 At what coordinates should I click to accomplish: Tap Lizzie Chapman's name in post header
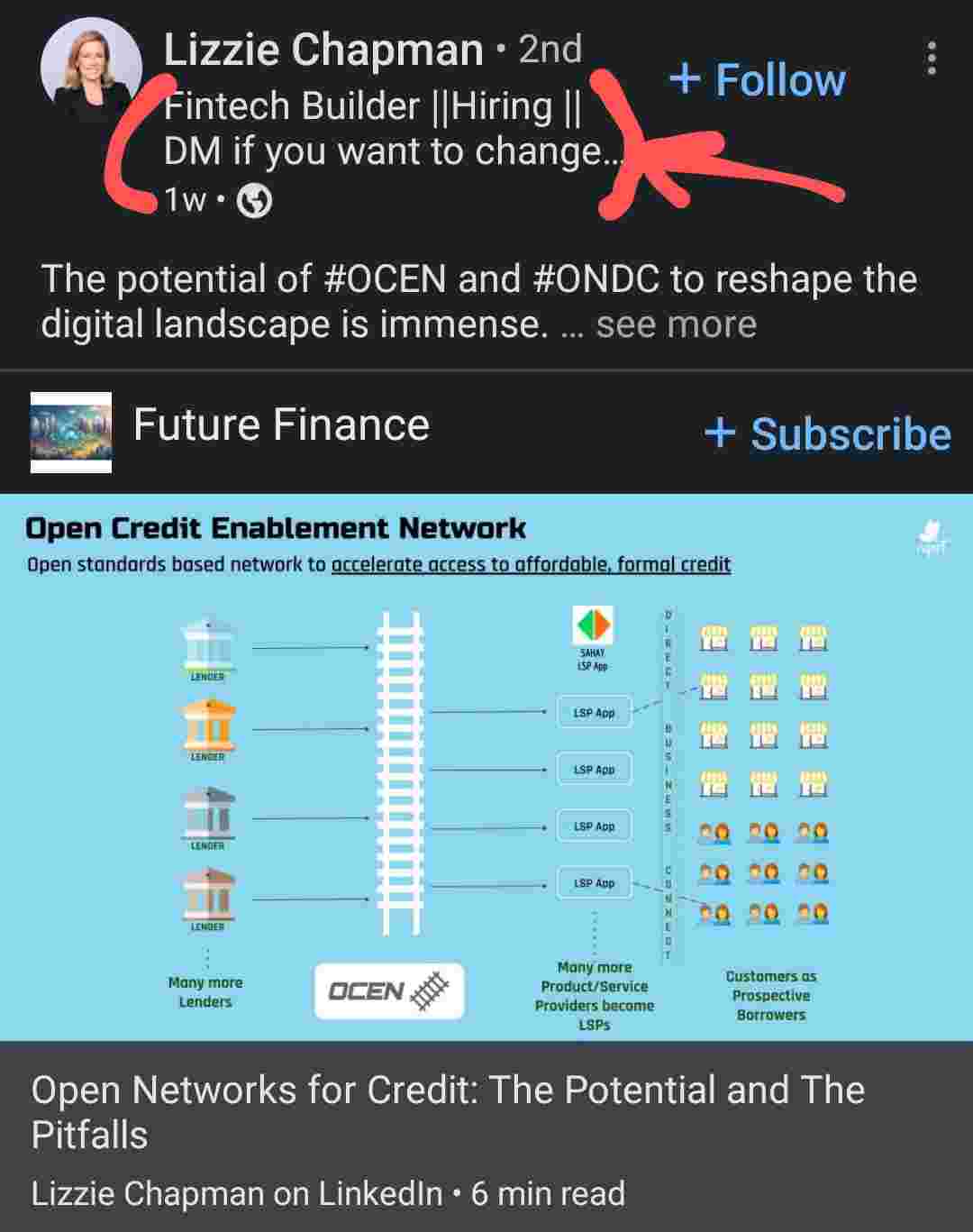tap(323, 50)
